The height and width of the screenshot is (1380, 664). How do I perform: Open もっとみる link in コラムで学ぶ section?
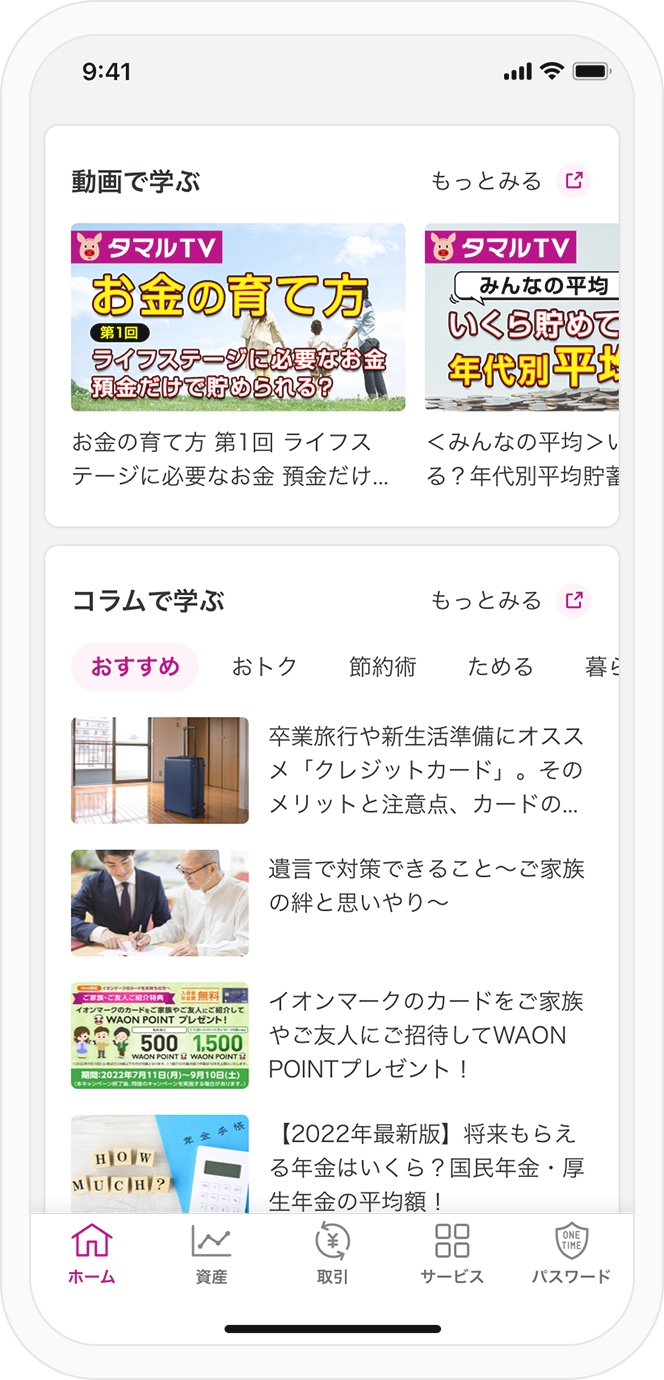(x=510, y=600)
